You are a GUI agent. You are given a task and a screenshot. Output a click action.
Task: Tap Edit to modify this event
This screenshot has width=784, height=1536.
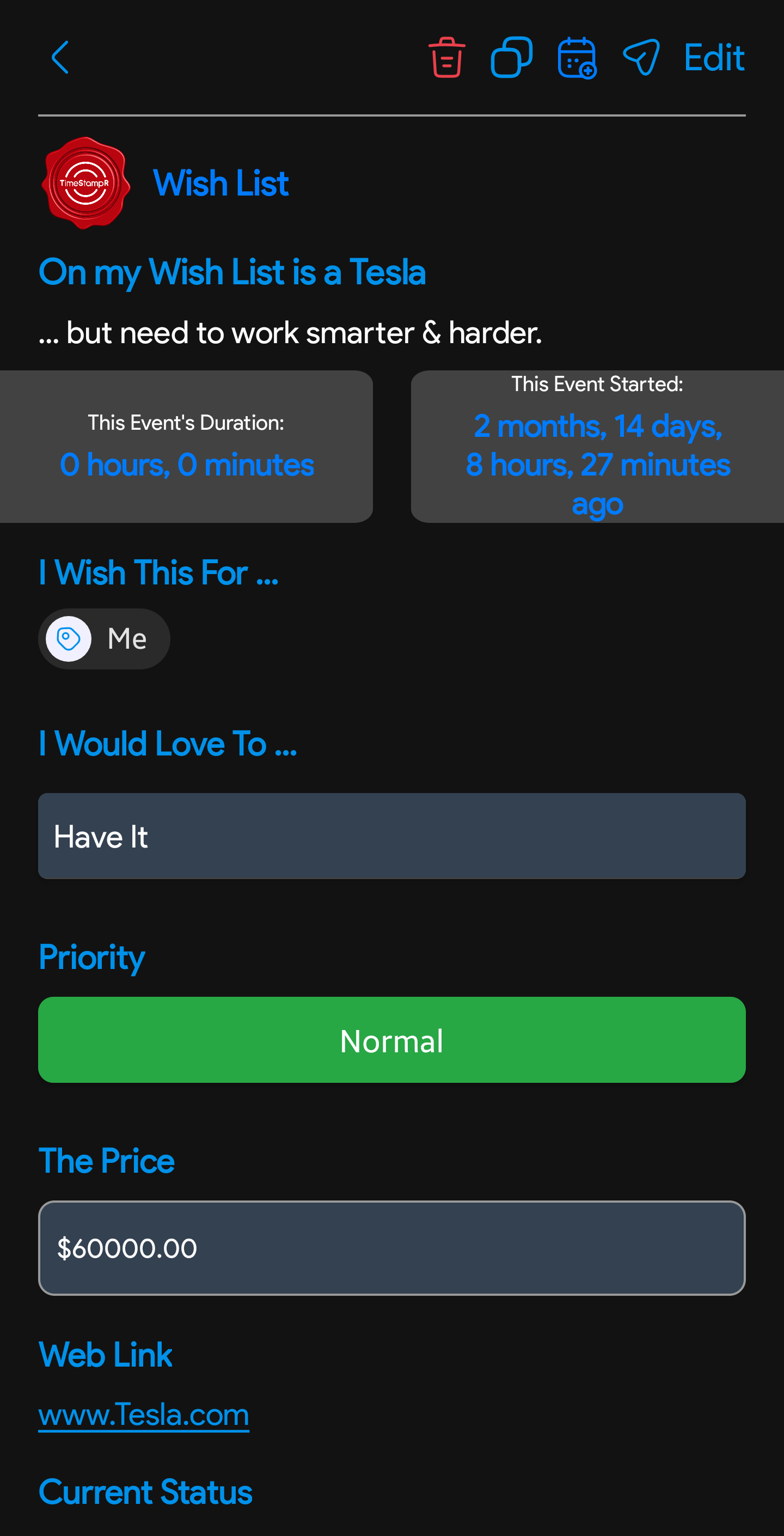point(714,58)
